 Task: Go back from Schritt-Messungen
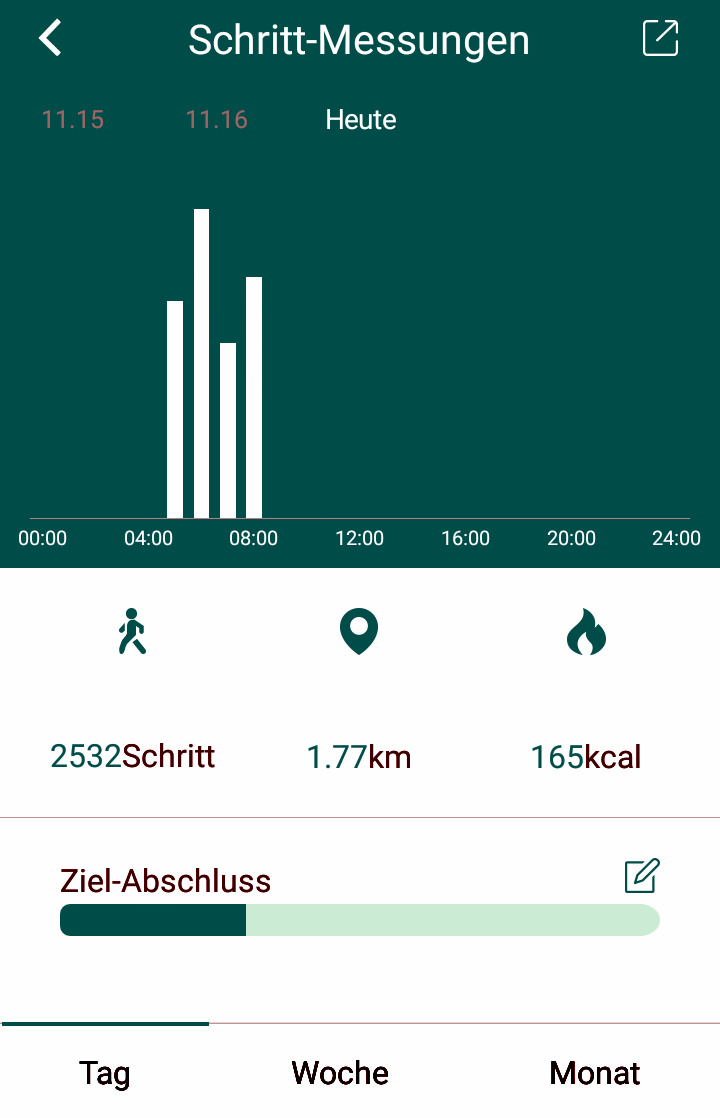(50, 39)
